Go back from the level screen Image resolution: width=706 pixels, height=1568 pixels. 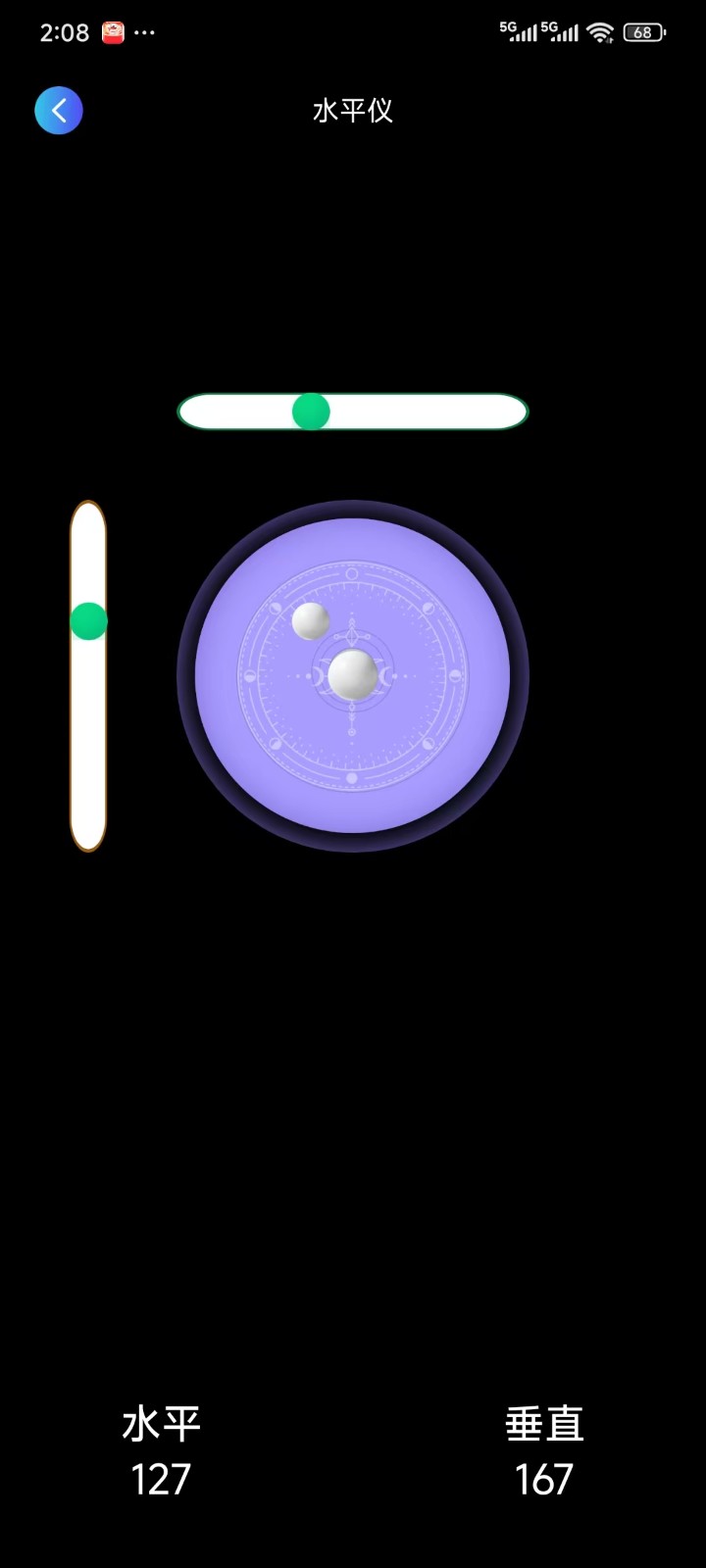(59, 110)
